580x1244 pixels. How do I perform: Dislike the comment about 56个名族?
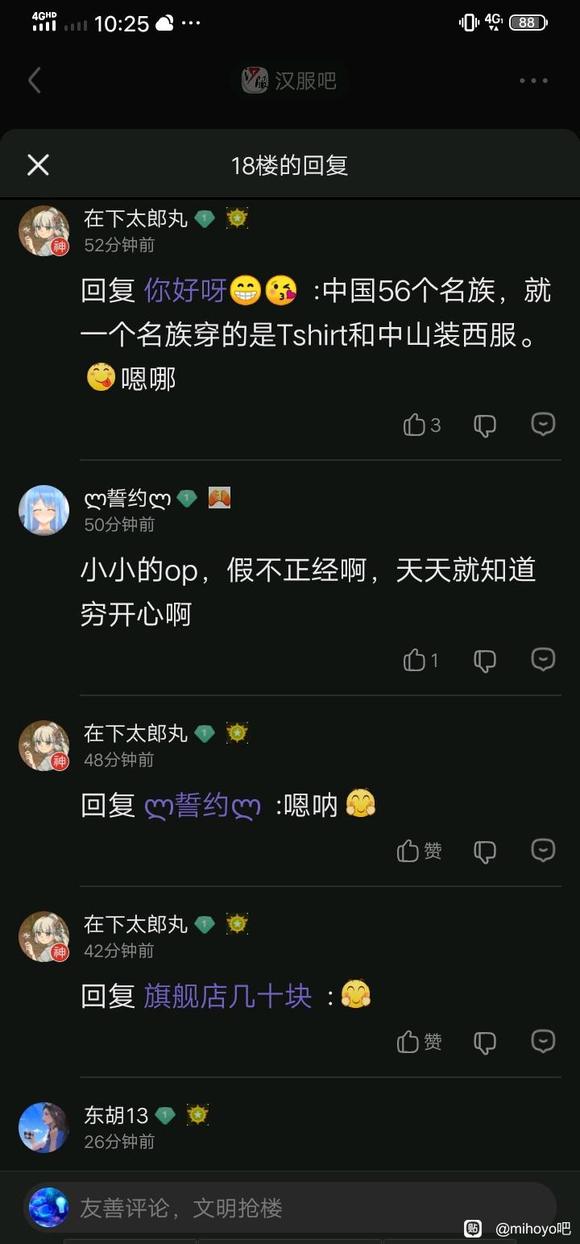[x=485, y=425]
